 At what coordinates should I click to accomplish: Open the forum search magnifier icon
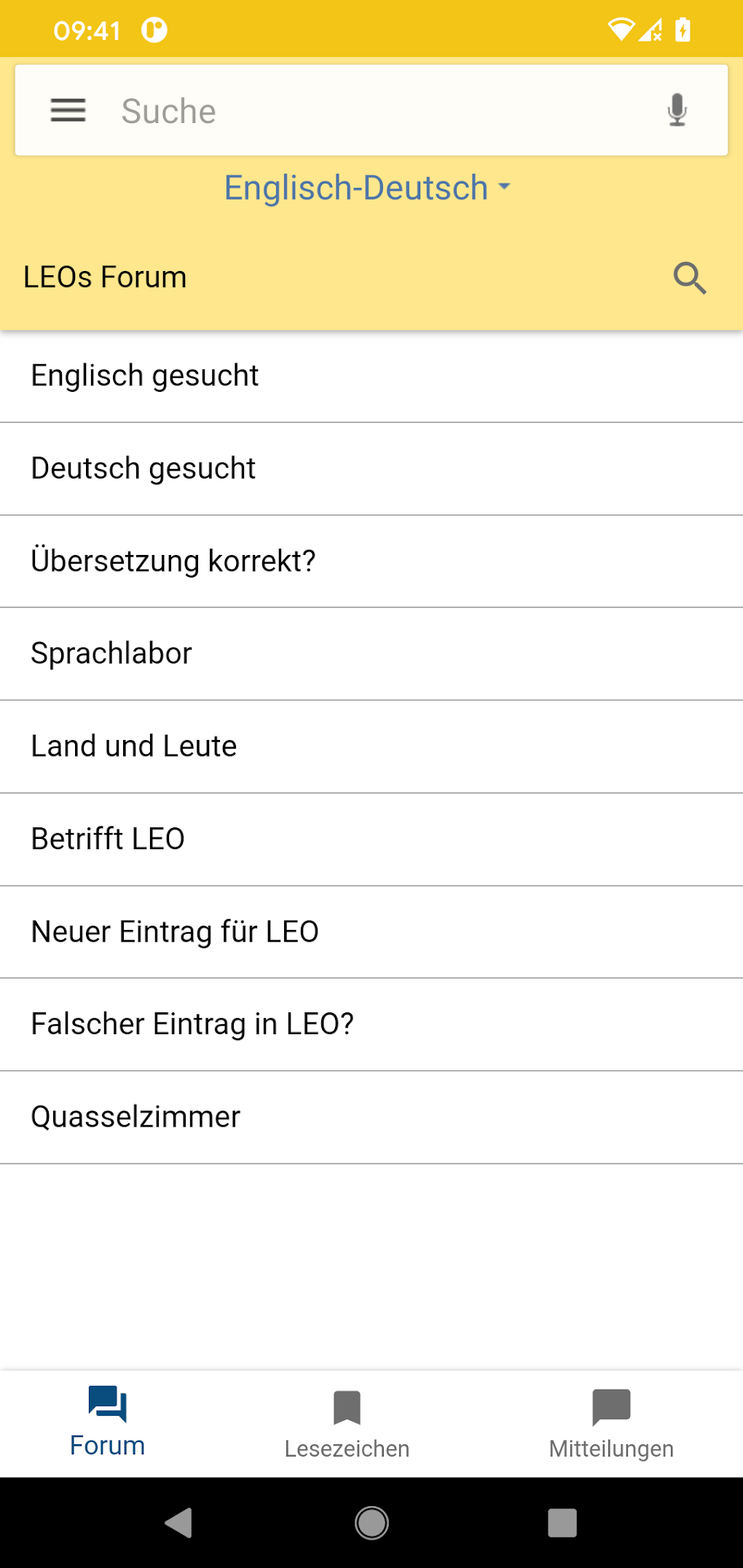coord(690,278)
